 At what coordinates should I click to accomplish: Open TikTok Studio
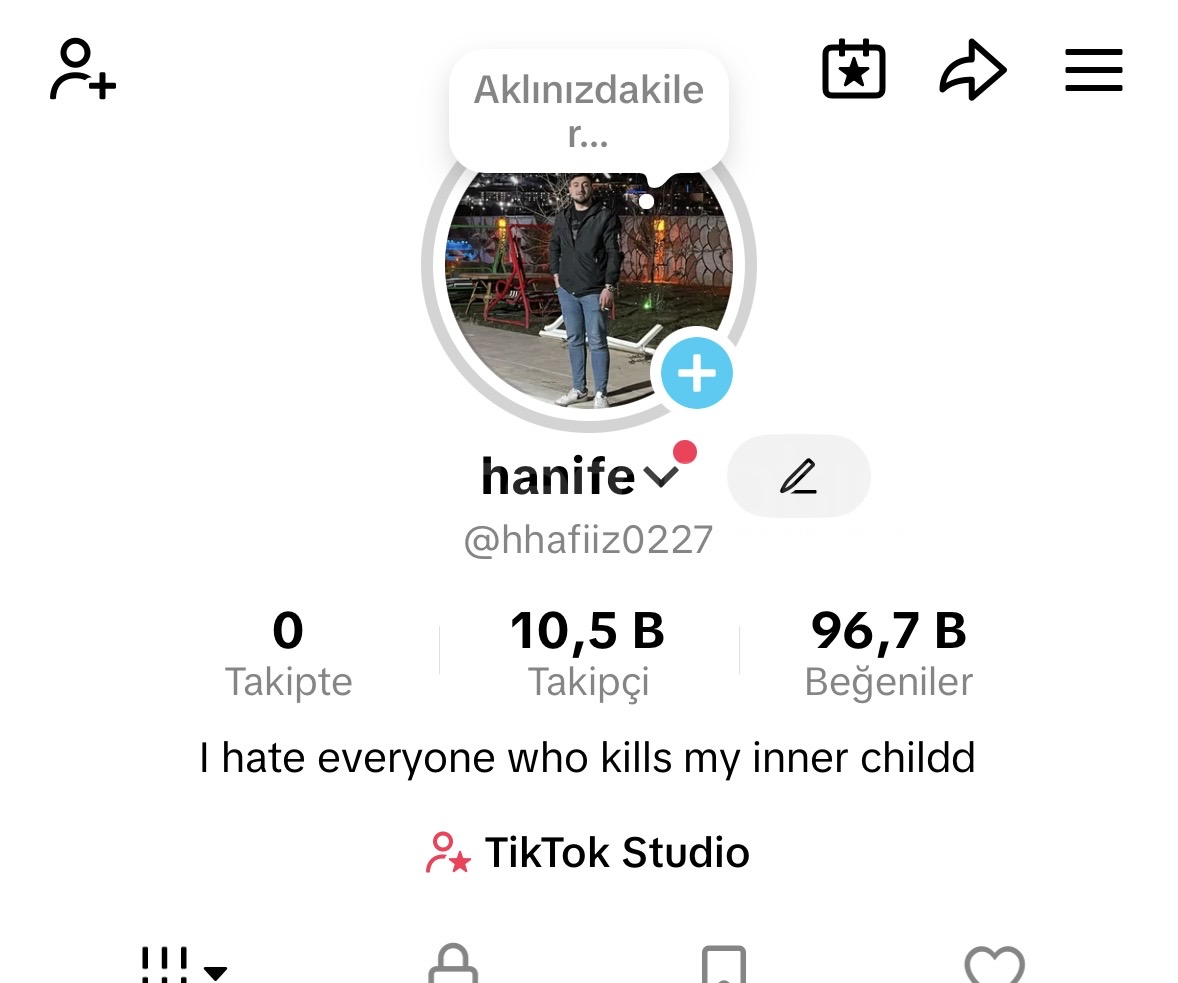tap(588, 853)
